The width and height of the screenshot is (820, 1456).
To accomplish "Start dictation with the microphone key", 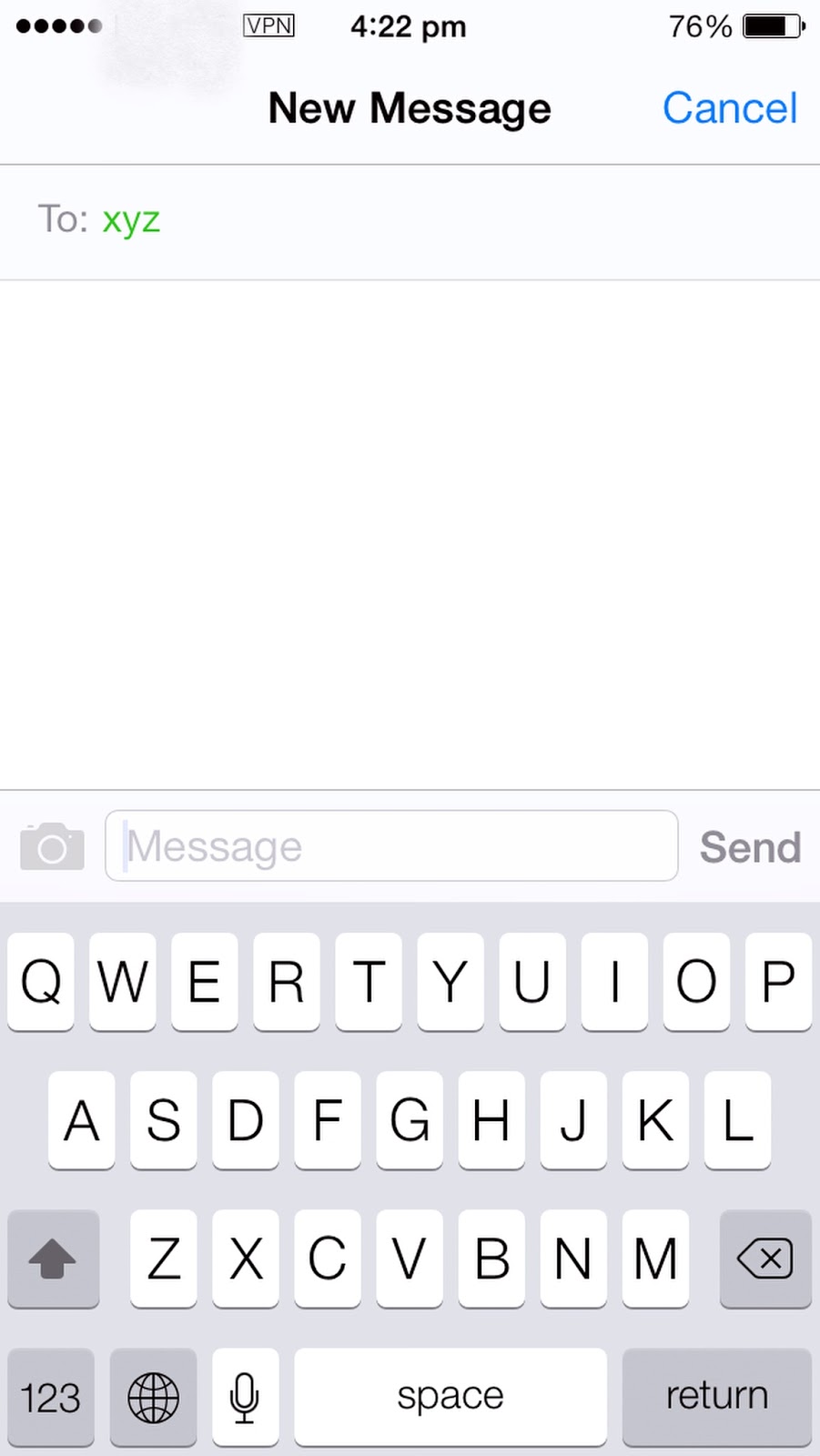I will pos(245,1397).
